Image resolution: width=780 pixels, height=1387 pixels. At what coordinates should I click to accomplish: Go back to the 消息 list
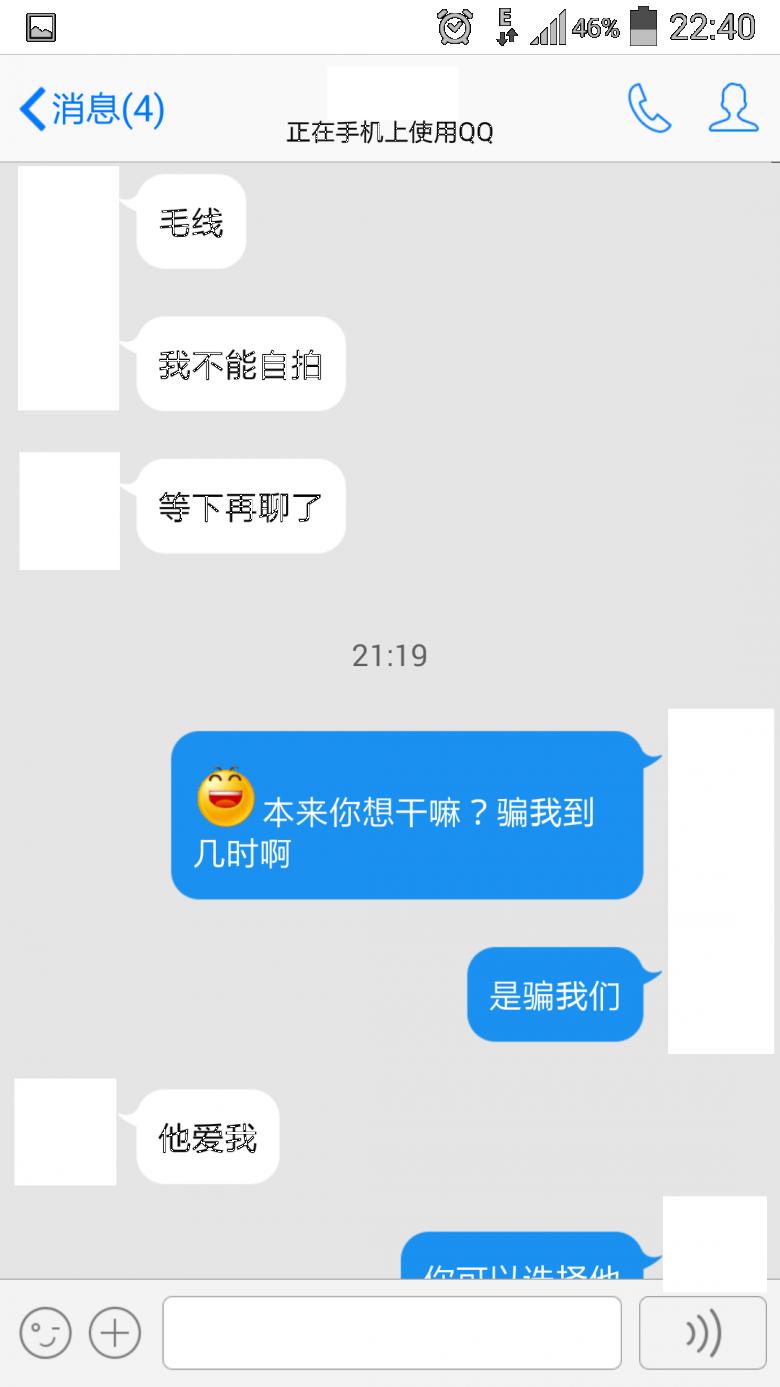(x=91, y=109)
